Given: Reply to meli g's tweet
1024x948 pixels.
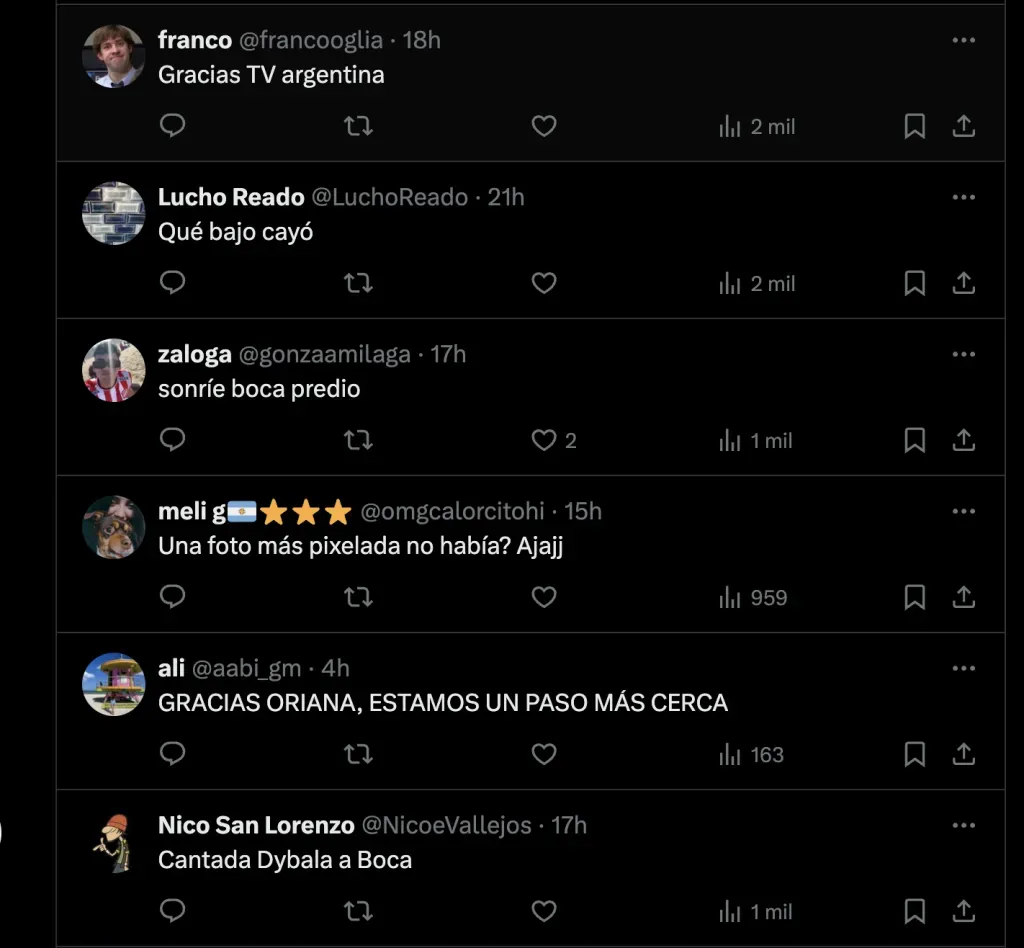Looking at the screenshot, I should click(173, 597).
